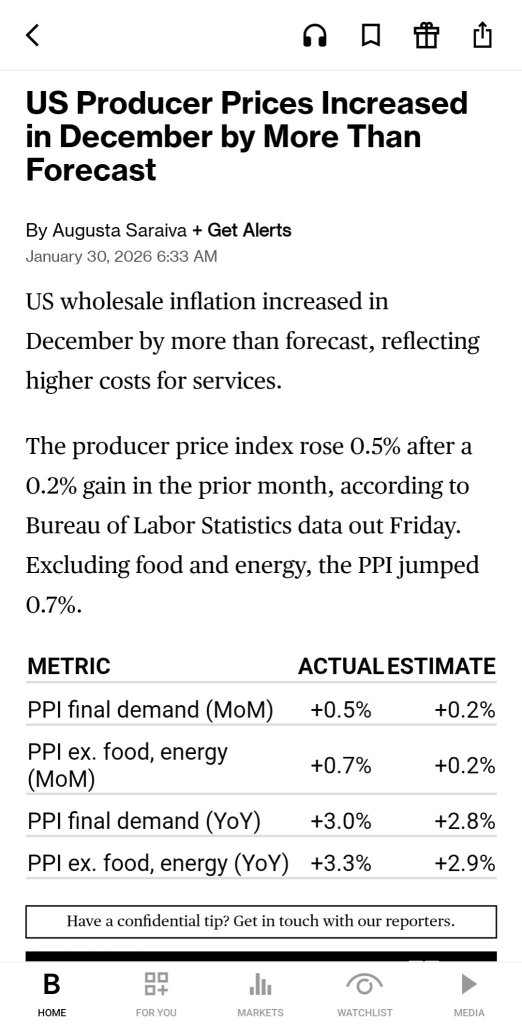Share the article via share icon

481,35
